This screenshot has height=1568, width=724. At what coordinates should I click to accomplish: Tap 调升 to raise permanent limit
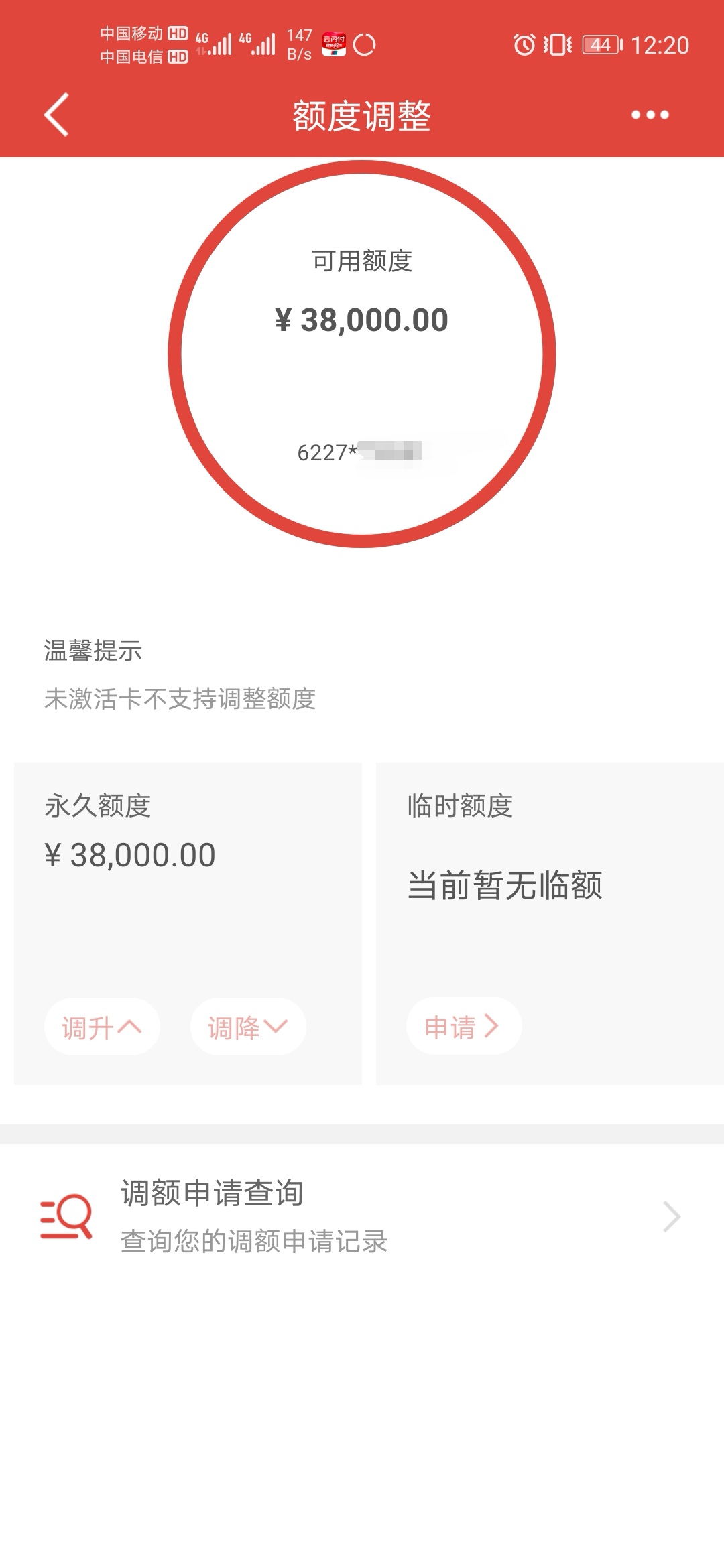pos(102,1027)
